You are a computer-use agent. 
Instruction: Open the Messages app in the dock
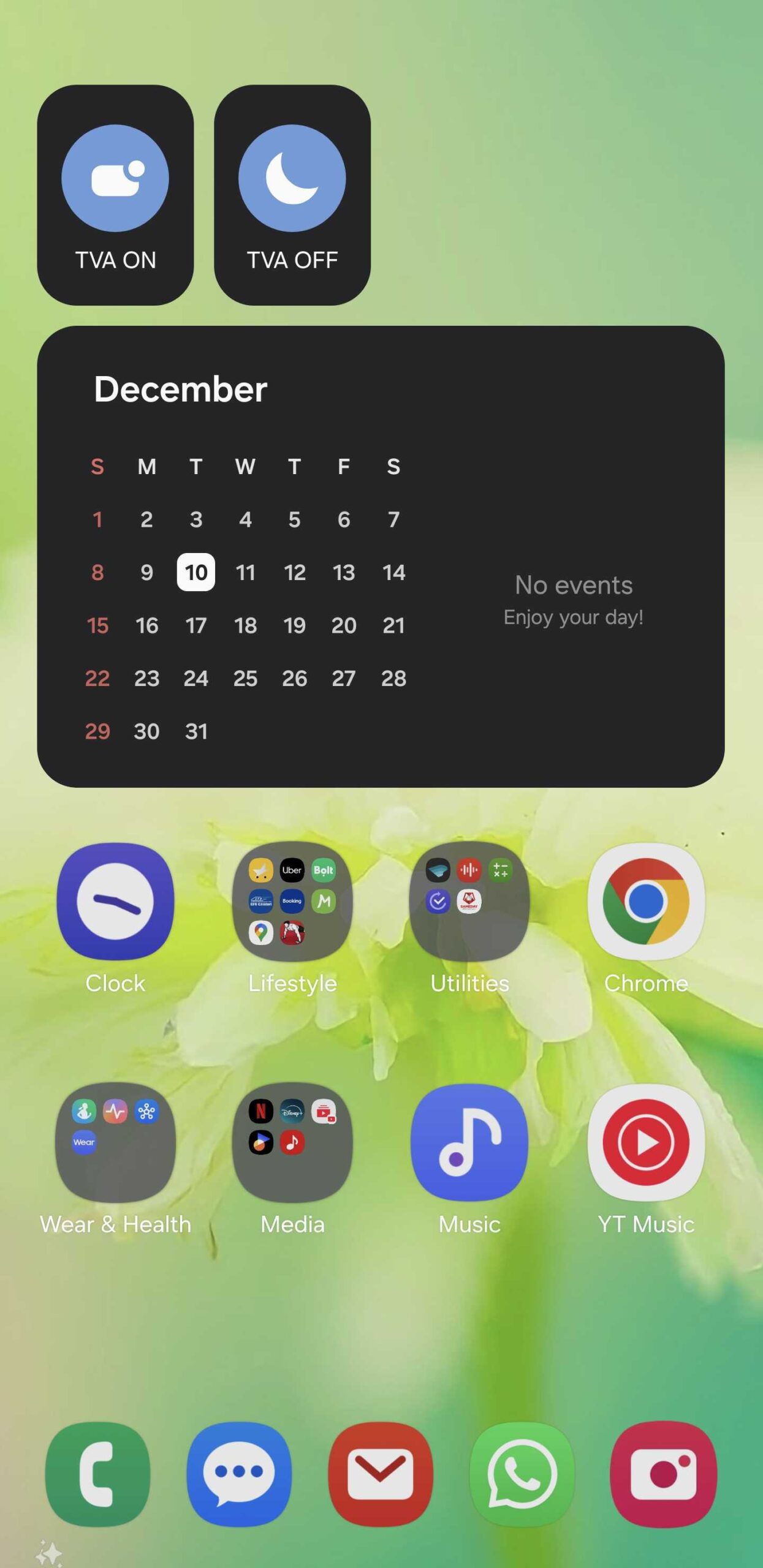(239, 1473)
